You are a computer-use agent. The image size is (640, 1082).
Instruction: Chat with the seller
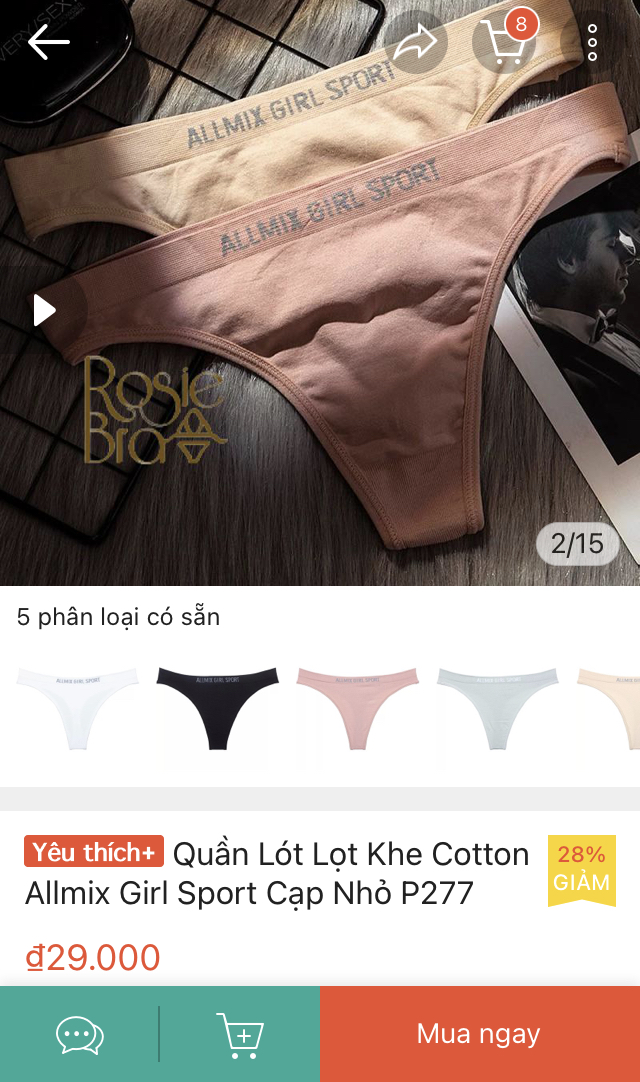coord(80,1034)
